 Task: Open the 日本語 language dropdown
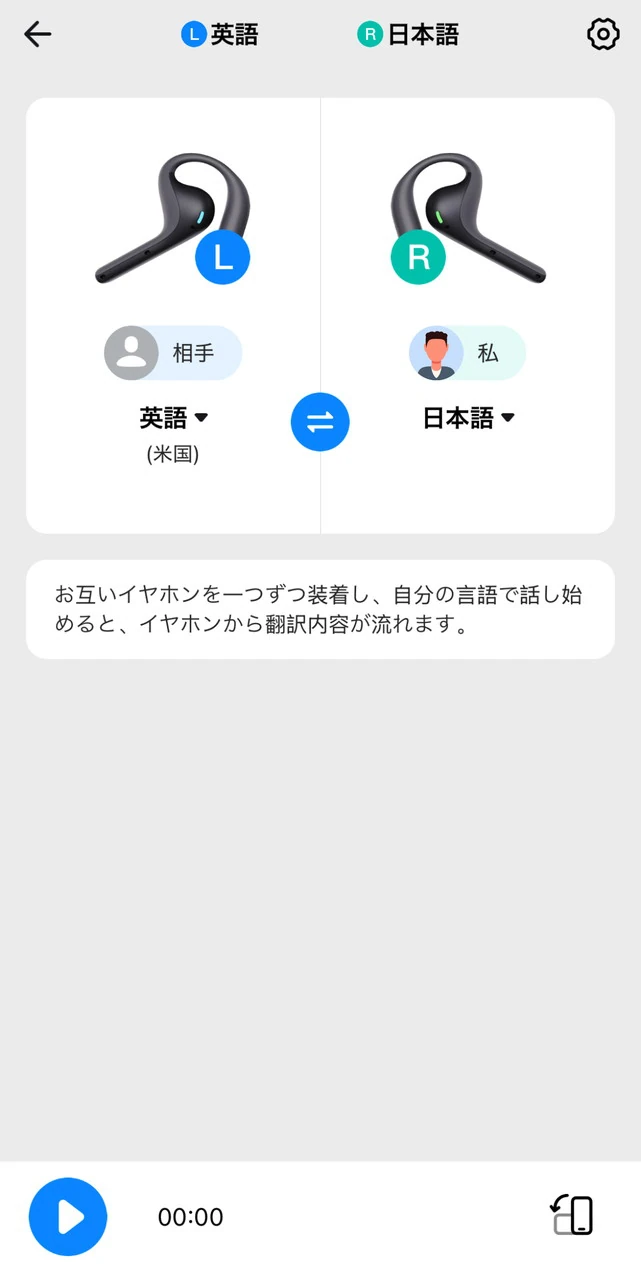(468, 418)
